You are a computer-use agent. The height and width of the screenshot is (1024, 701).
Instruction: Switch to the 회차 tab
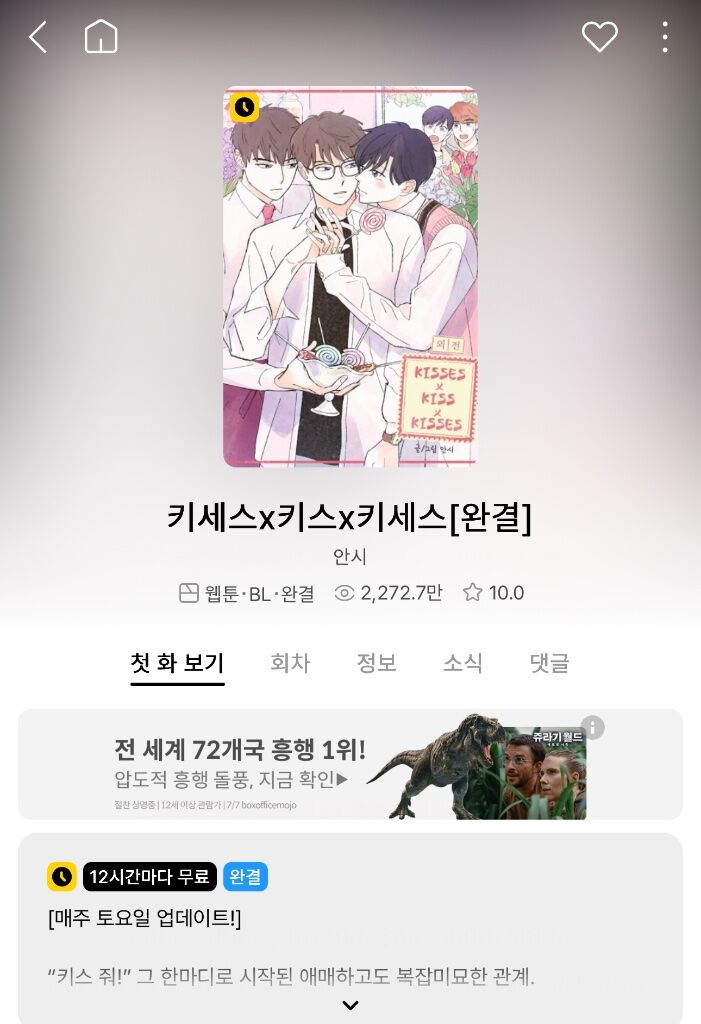point(290,663)
